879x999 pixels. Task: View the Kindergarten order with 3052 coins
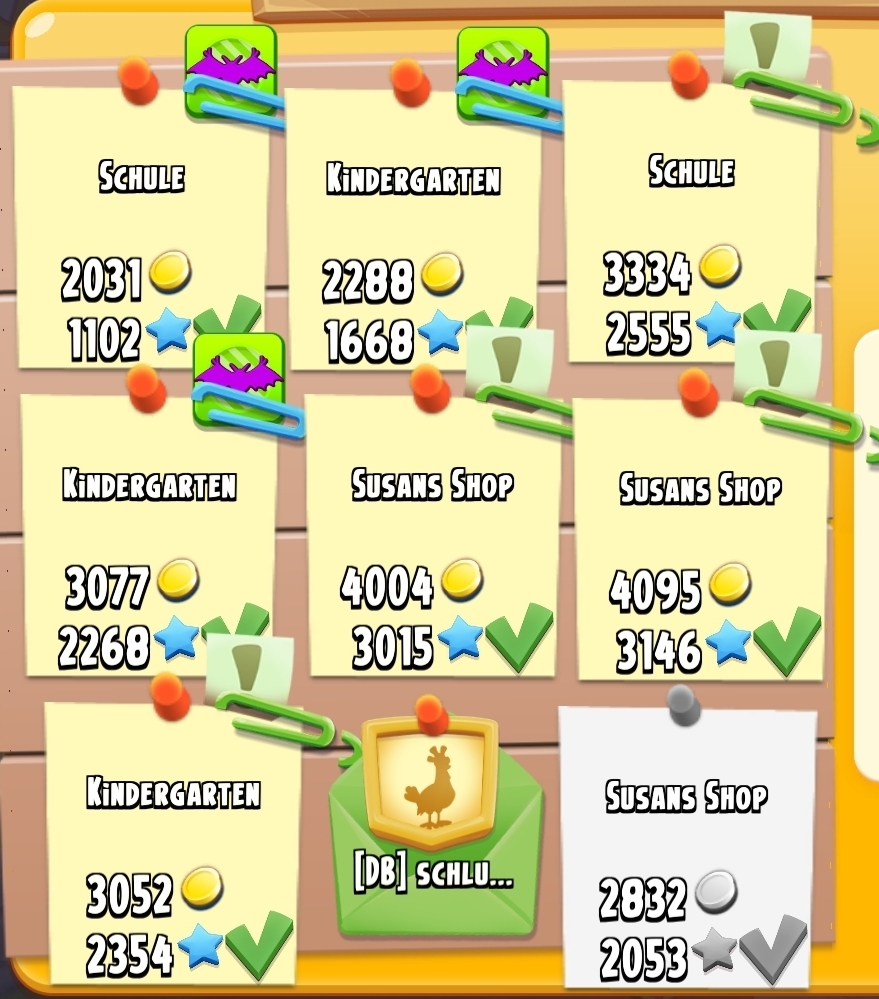(x=172, y=842)
